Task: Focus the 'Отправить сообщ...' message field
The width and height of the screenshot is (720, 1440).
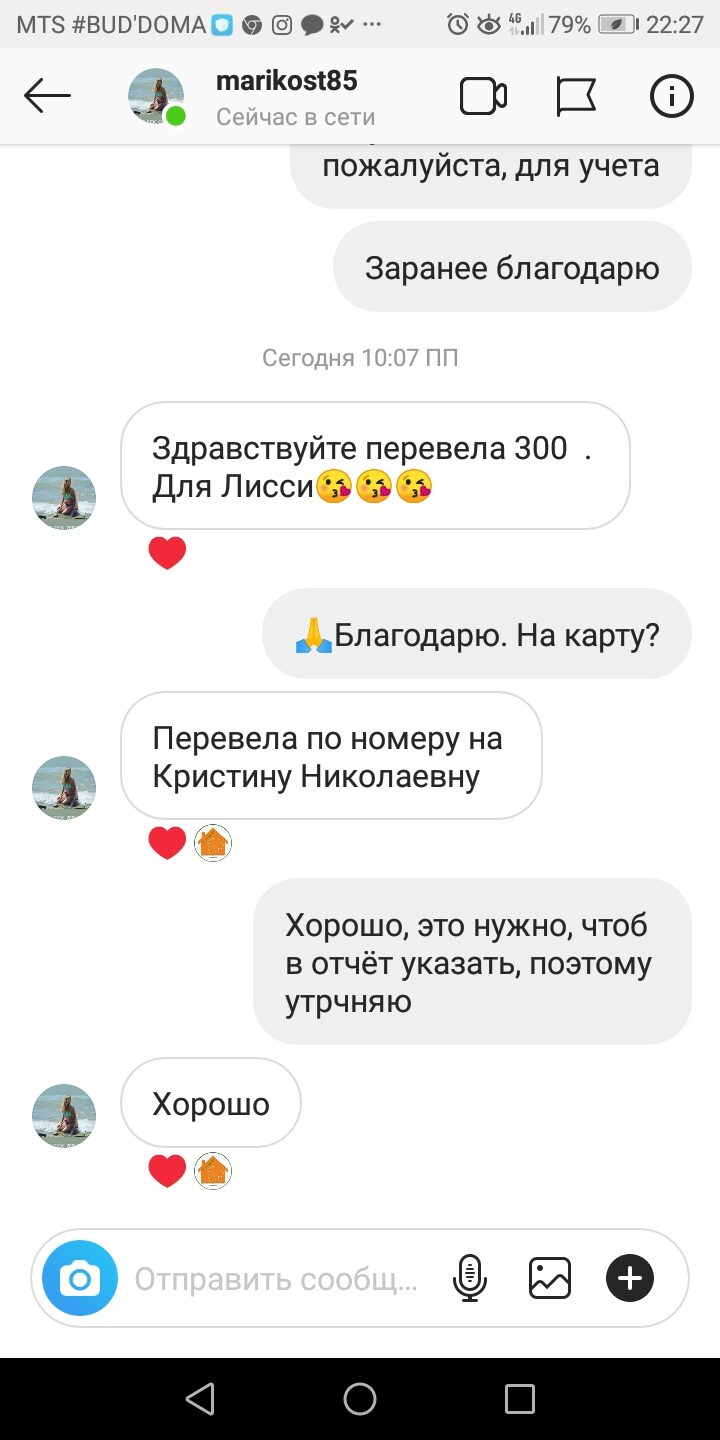Action: [x=277, y=1279]
